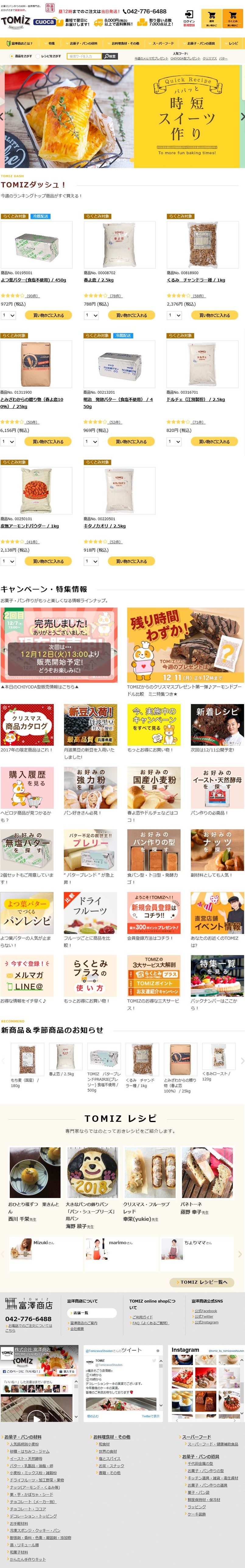The width and height of the screenshot is (245, 1568).
Task: Open quantity dropdown for 春よ恋 2.5kg
Action: point(91,315)
